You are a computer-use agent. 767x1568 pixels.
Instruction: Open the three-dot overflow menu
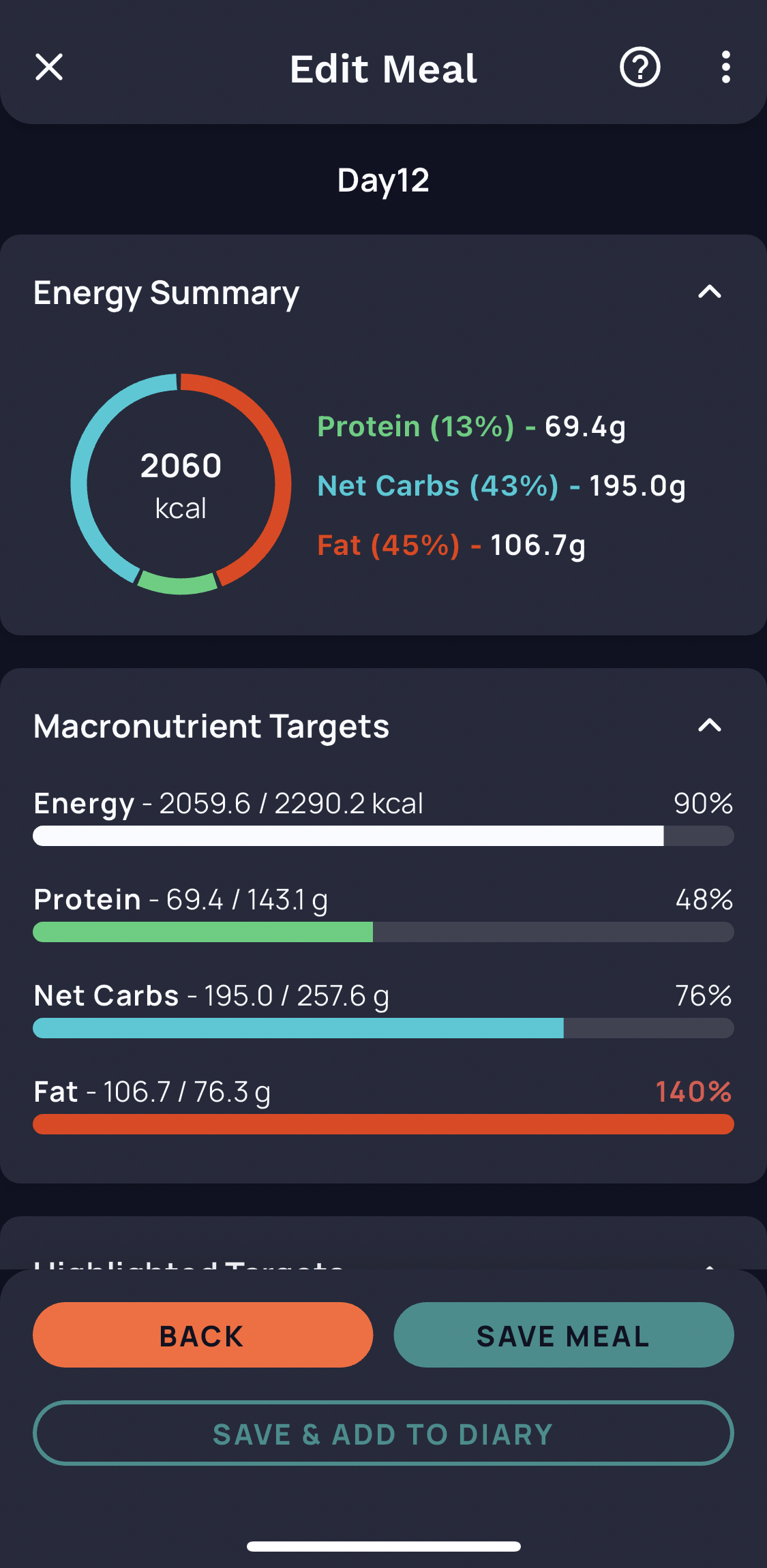725,67
